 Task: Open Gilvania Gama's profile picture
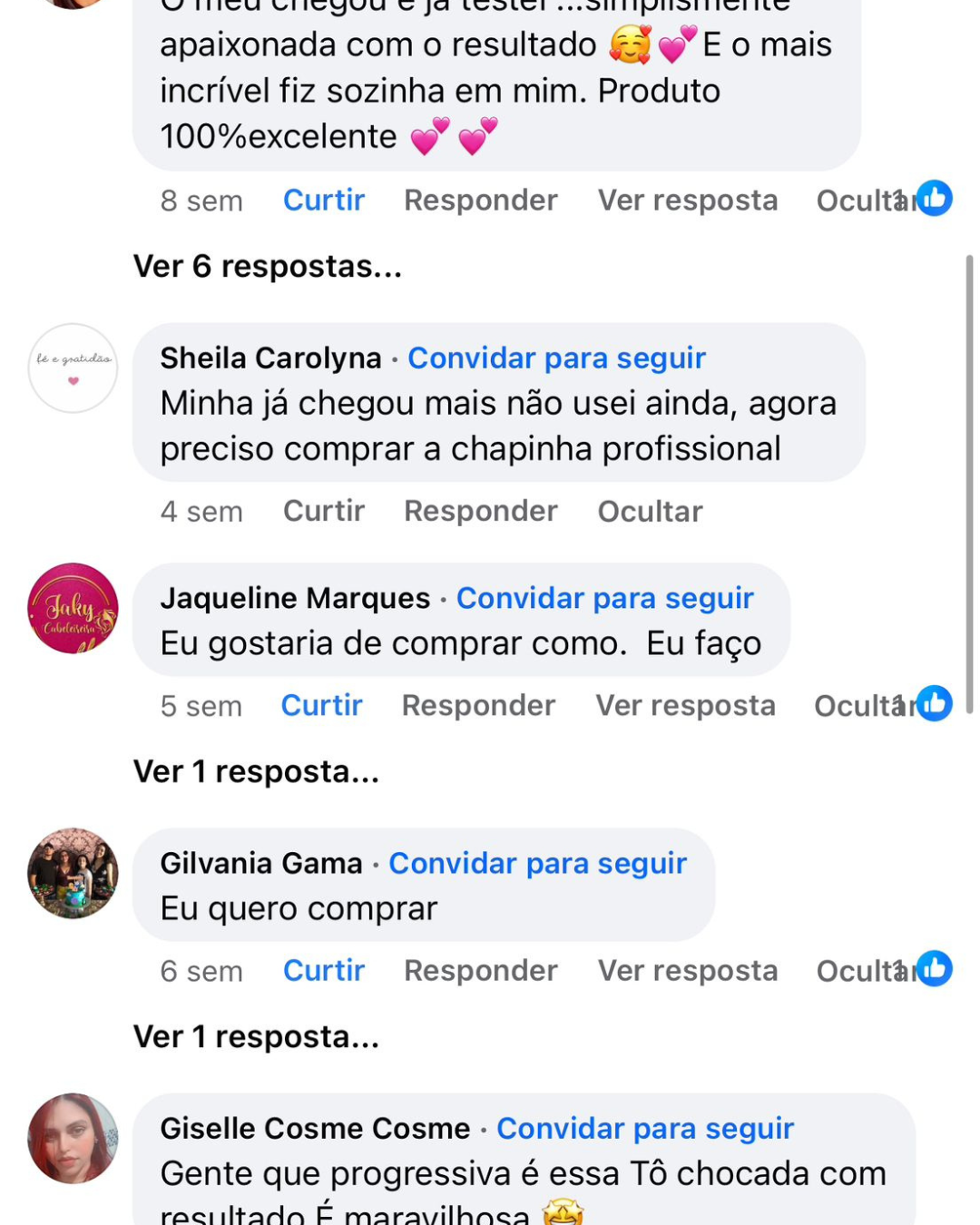point(73,874)
